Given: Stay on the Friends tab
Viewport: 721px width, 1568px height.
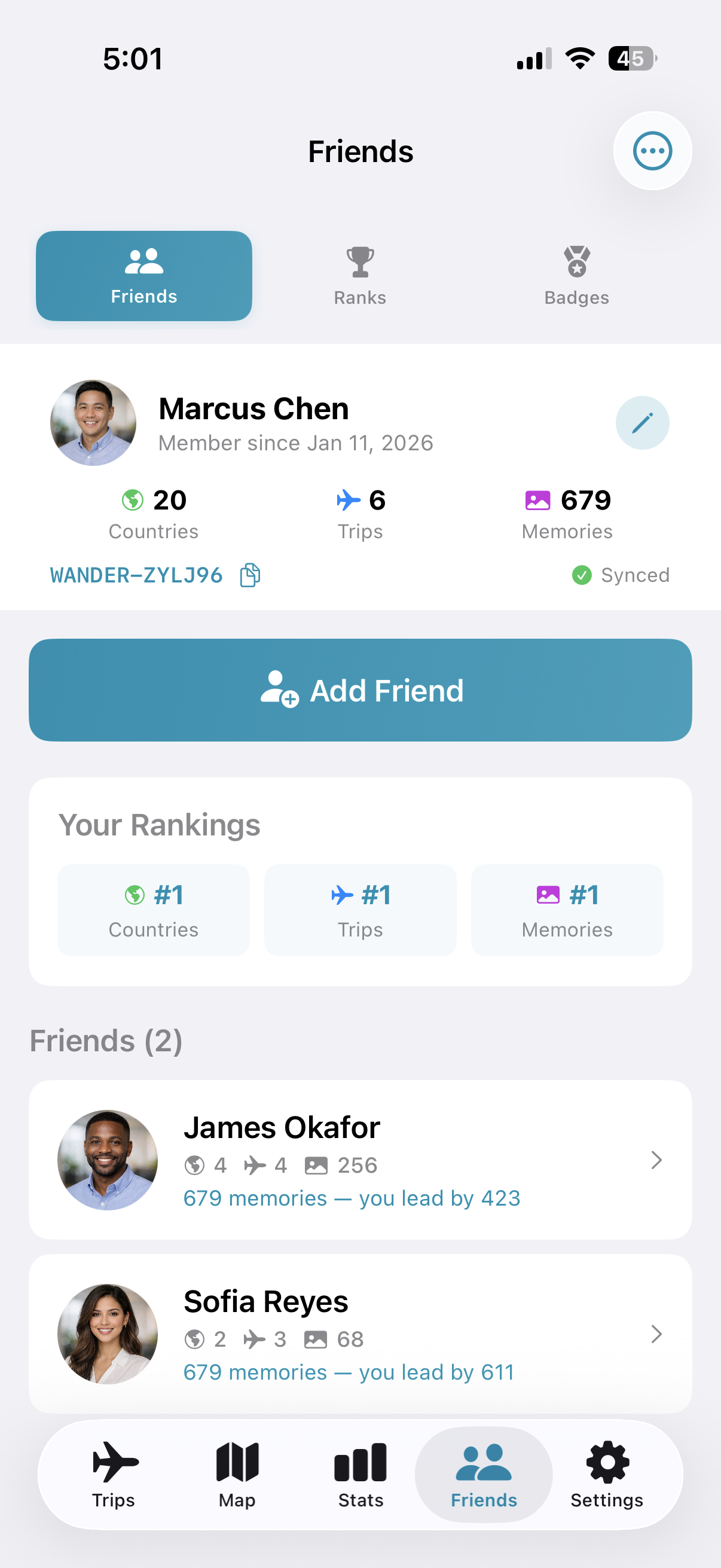Looking at the screenshot, I should click(x=143, y=276).
